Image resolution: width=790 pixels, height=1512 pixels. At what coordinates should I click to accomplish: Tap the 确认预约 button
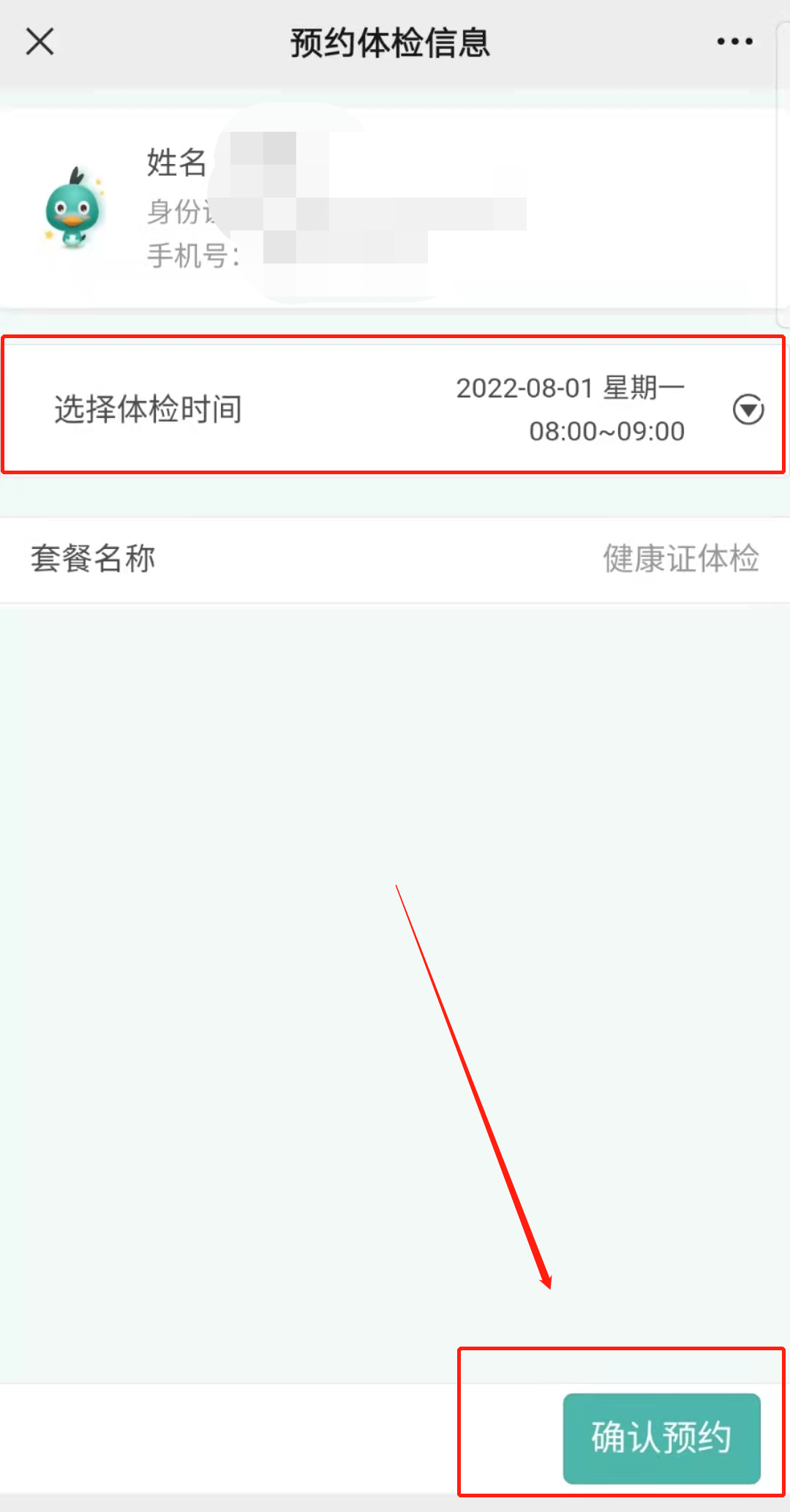(x=661, y=1438)
